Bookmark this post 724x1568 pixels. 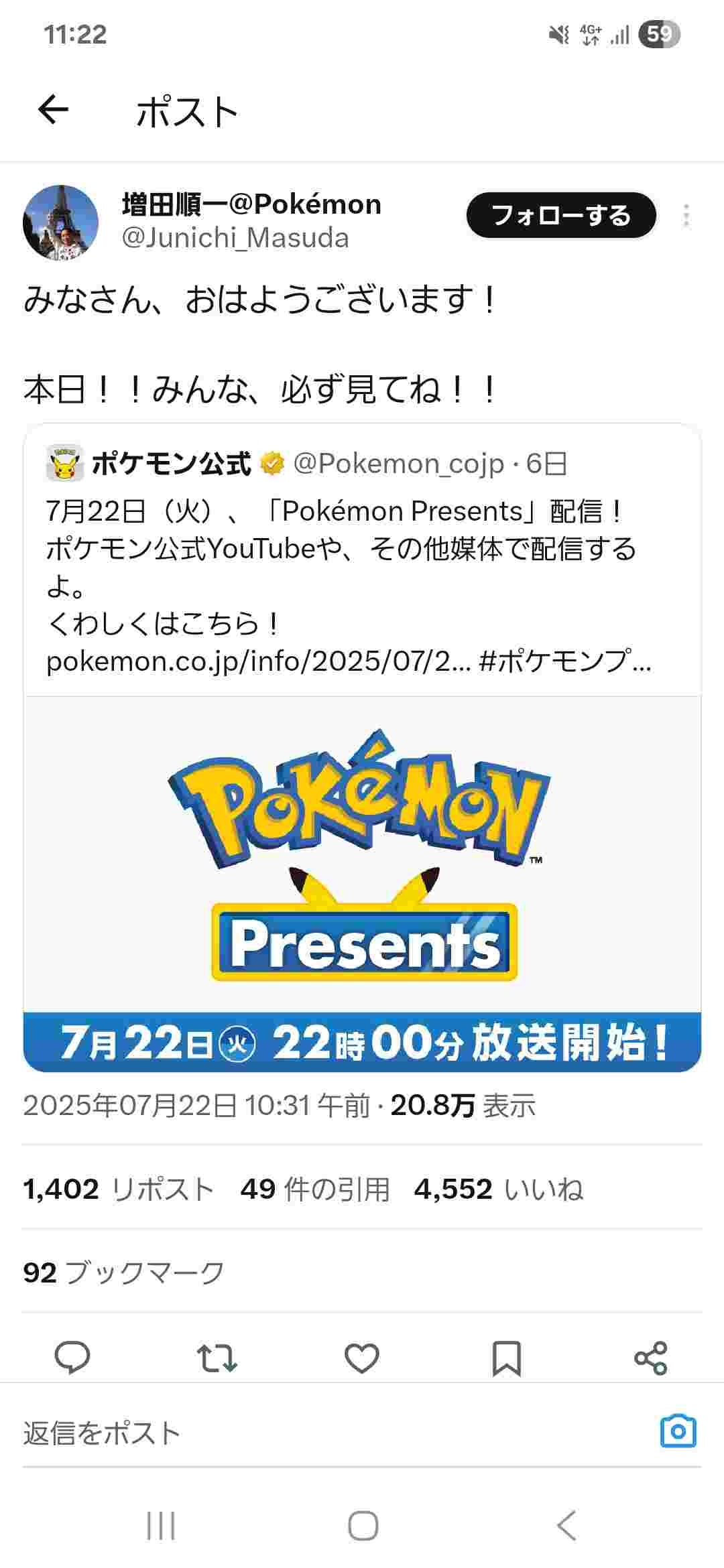click(507, 1358)
